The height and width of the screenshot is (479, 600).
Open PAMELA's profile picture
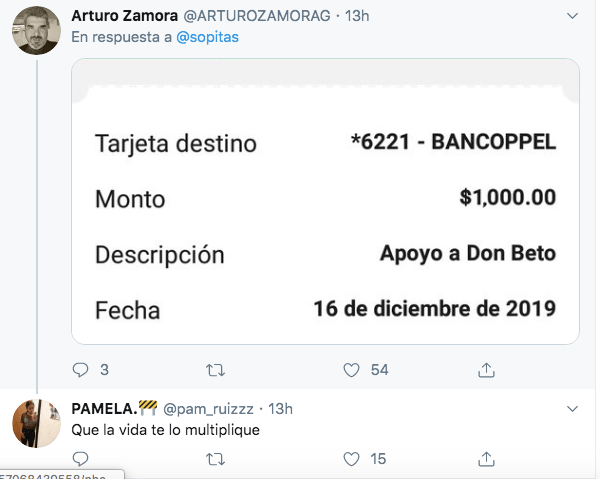tap(38, 423)
